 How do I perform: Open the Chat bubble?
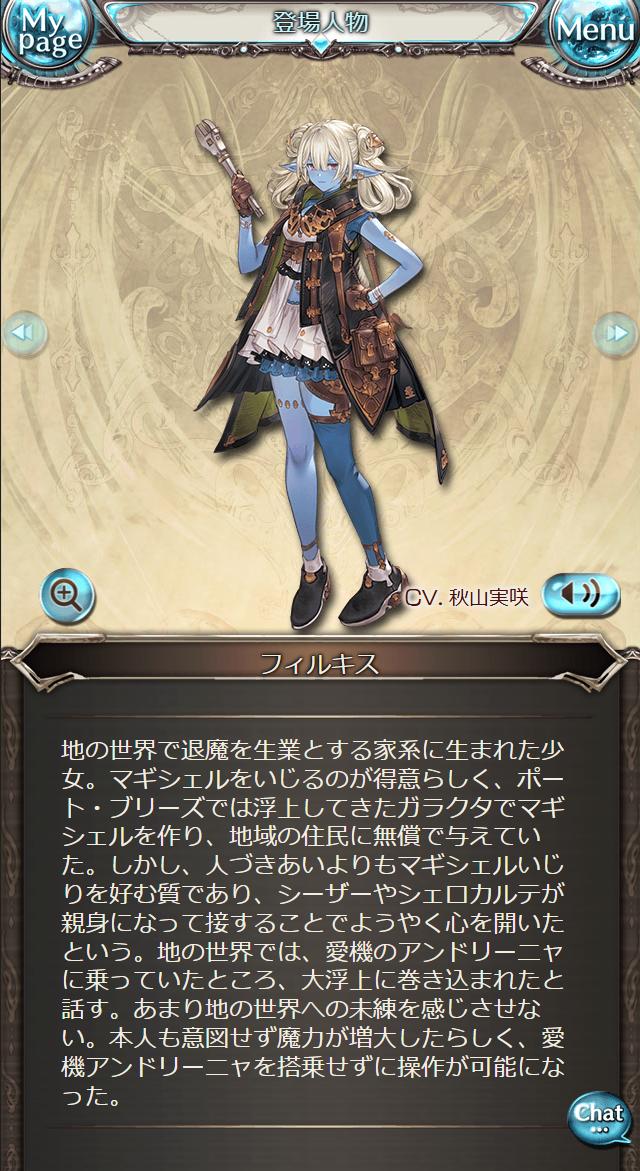click(600, 1116)
